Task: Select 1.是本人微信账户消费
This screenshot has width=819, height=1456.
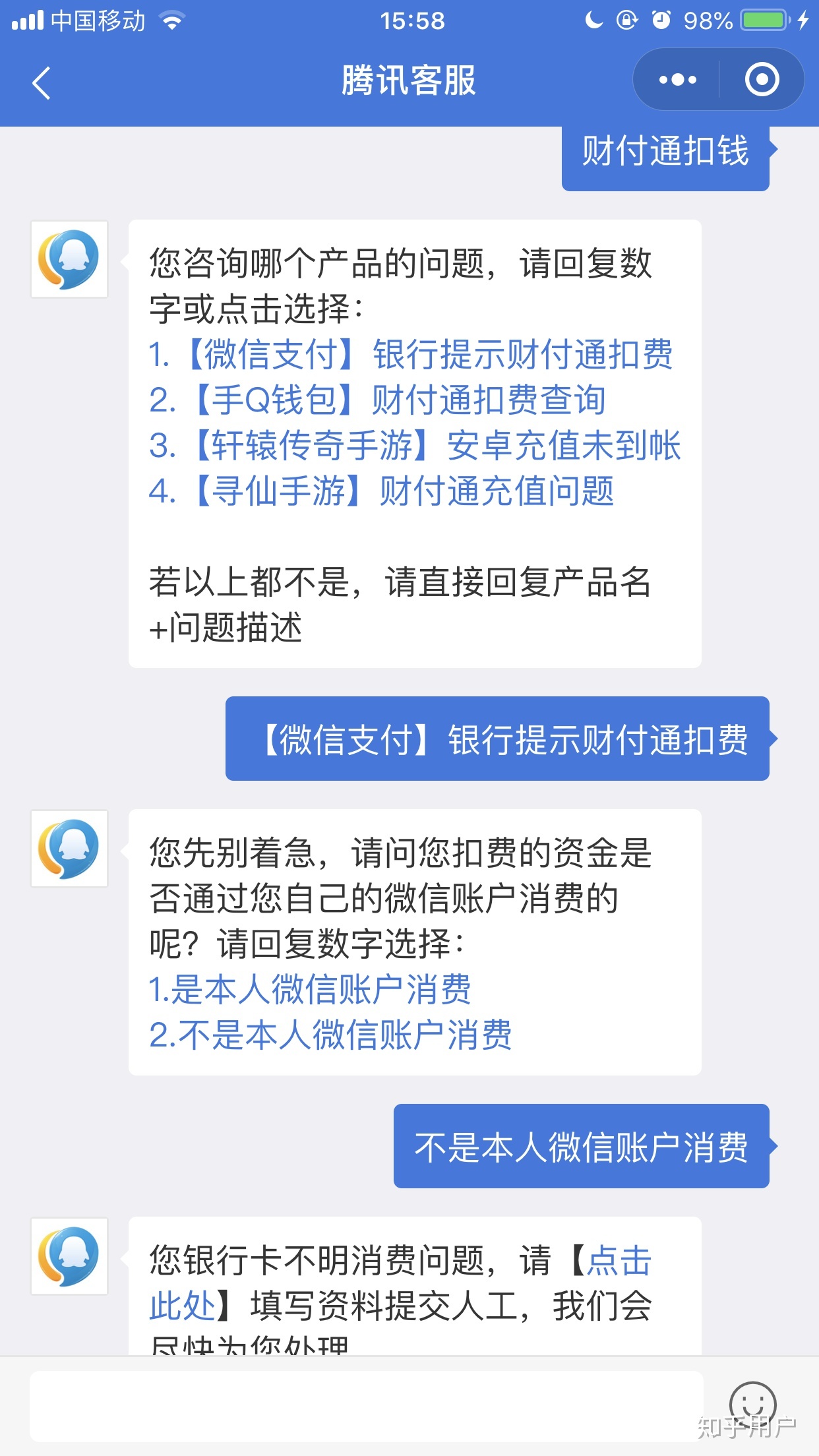Action: [310, 989]
